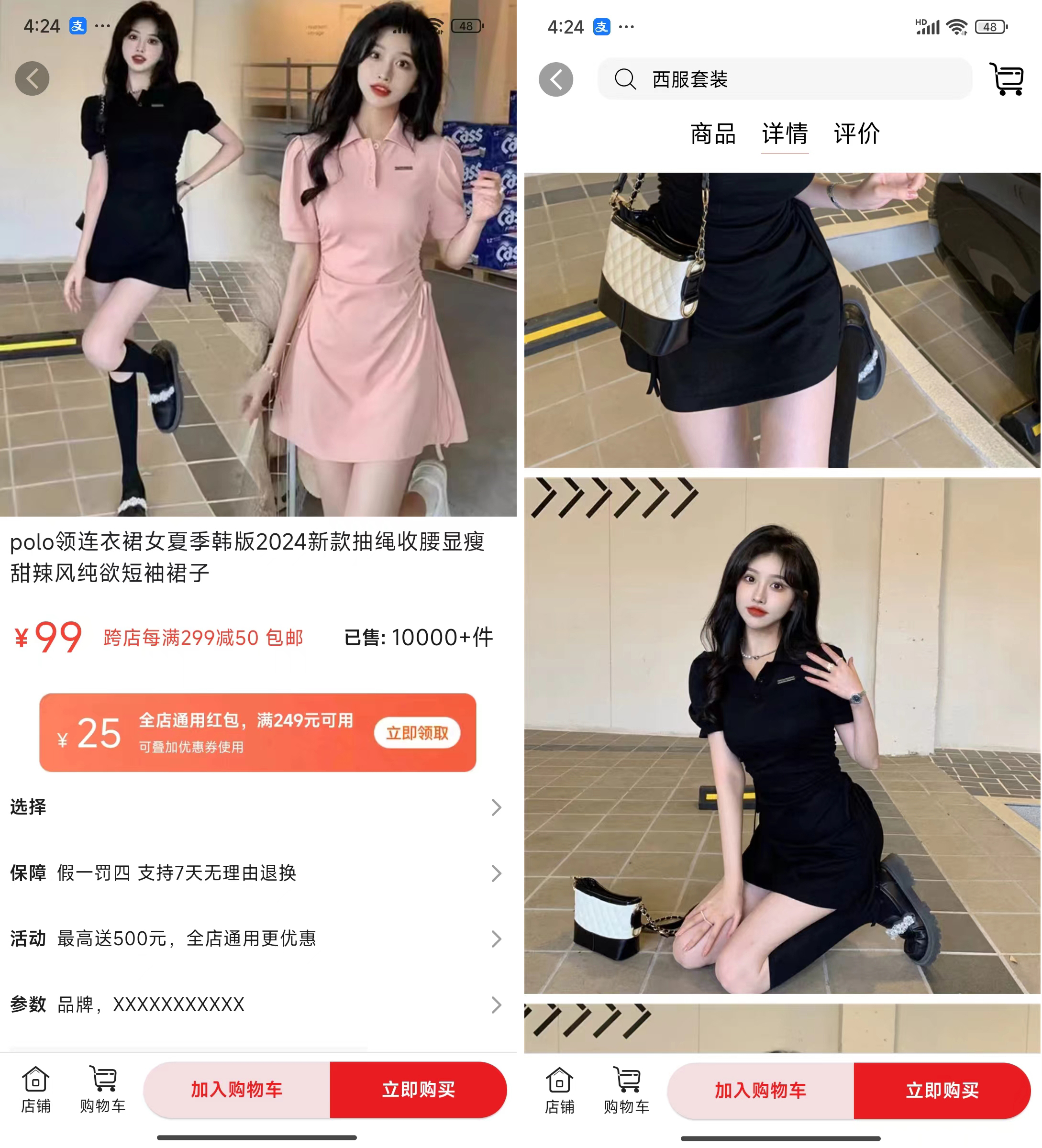View the 活动 promotion row
The height and width of the screenshot is (1148, 1042).
[256, 938]
